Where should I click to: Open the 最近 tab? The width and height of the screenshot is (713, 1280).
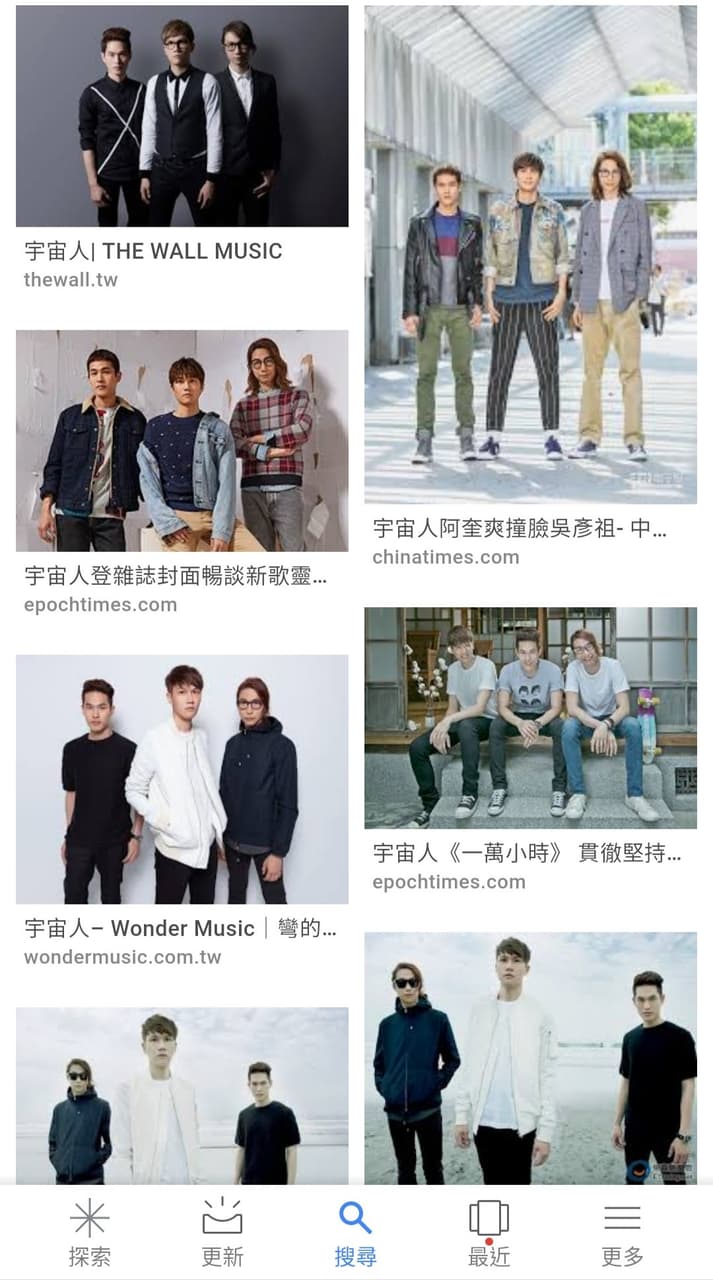coord(489,1233)
